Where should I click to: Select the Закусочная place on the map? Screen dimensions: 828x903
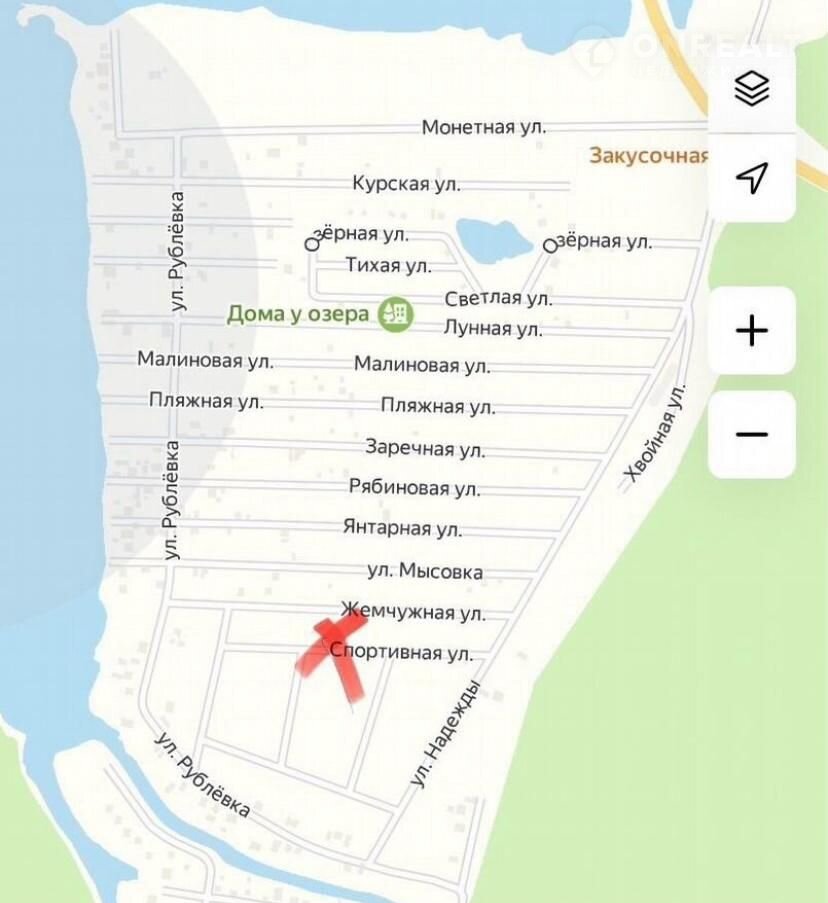648,155
